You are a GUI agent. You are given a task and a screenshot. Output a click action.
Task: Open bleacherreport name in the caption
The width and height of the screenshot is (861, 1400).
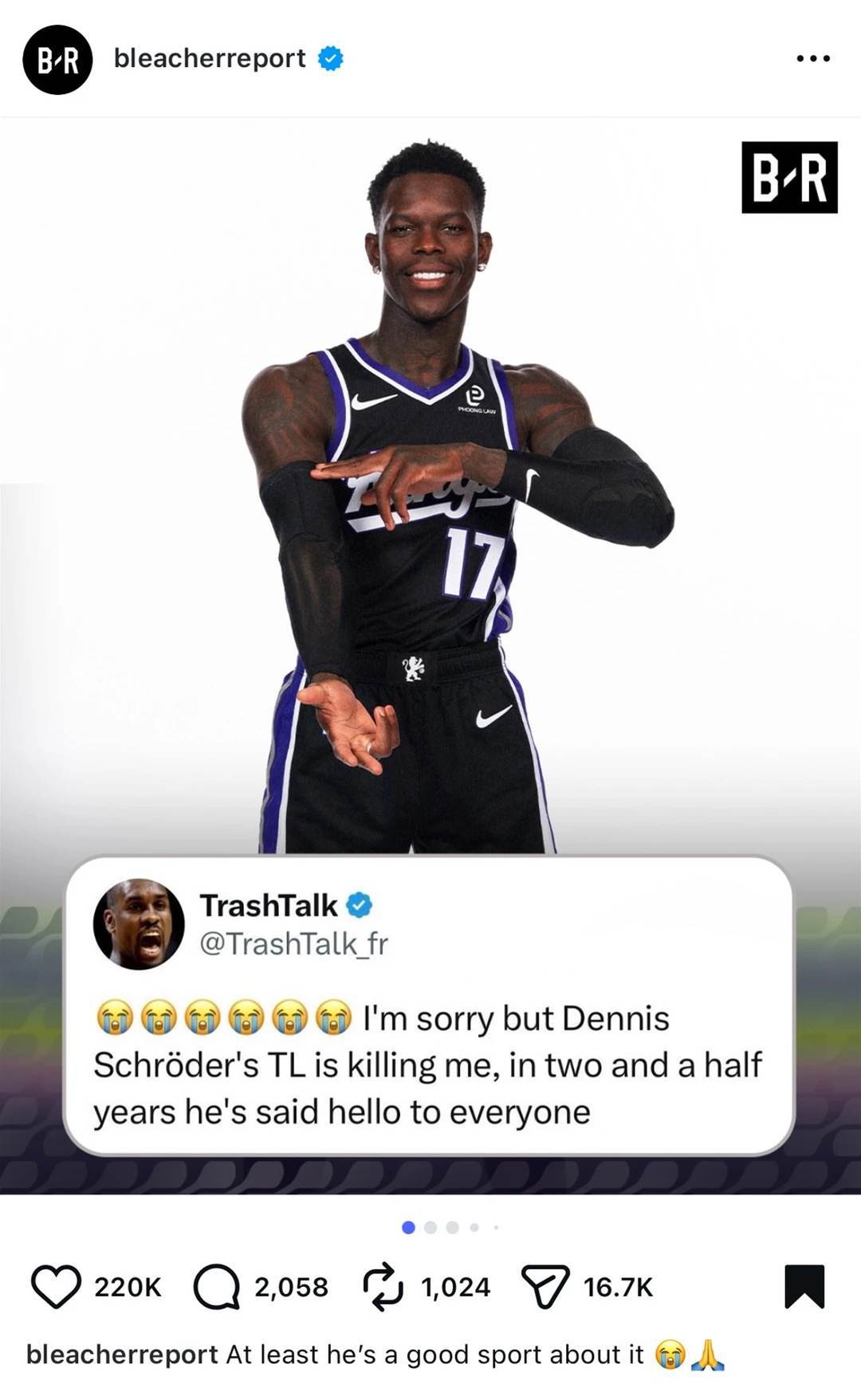[x=122, y=1355]
